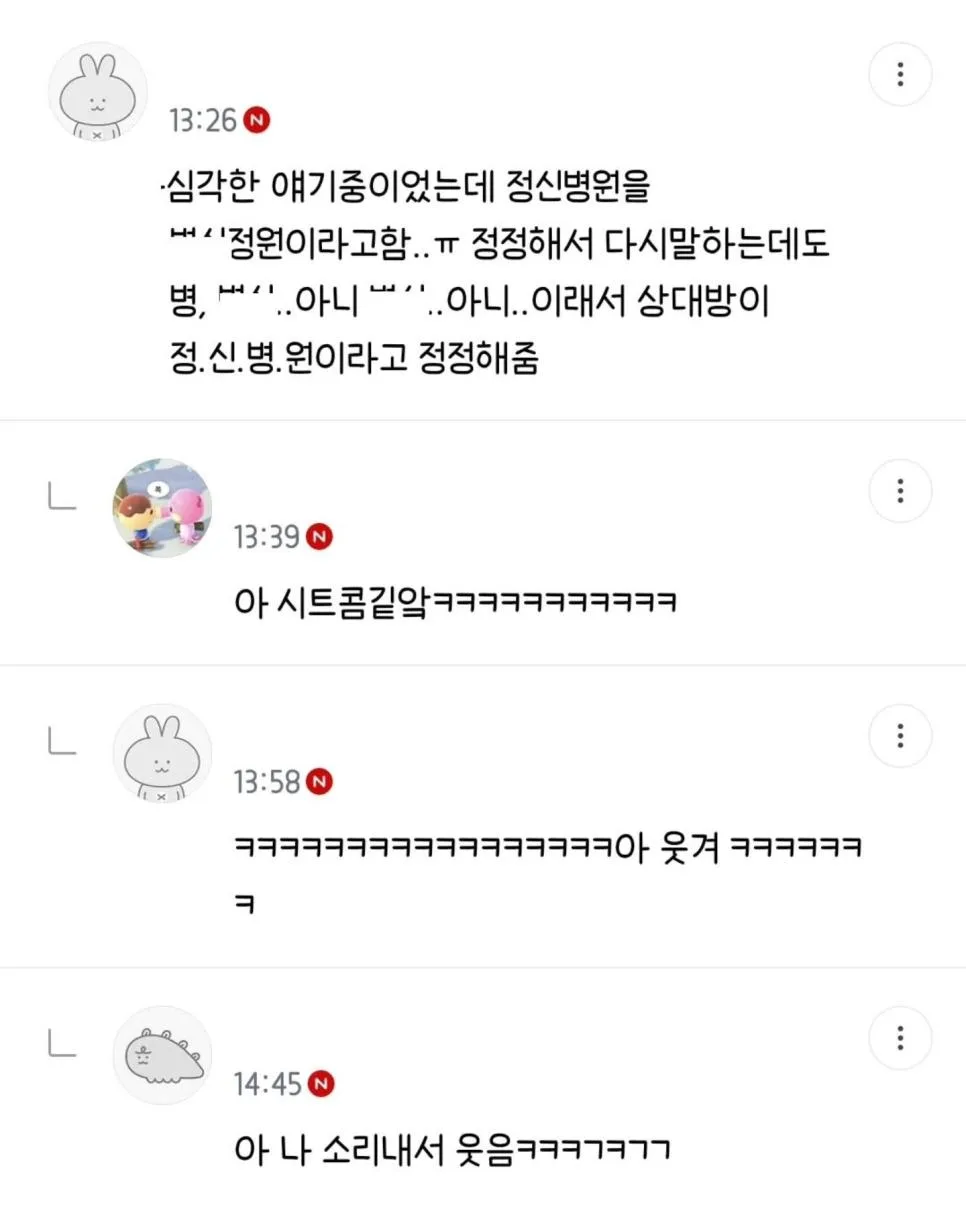Viewport: 966px width, 1207px height.
Task: View profile of the 14:45 dinosaur avatar
Action: click(162, 1055)
